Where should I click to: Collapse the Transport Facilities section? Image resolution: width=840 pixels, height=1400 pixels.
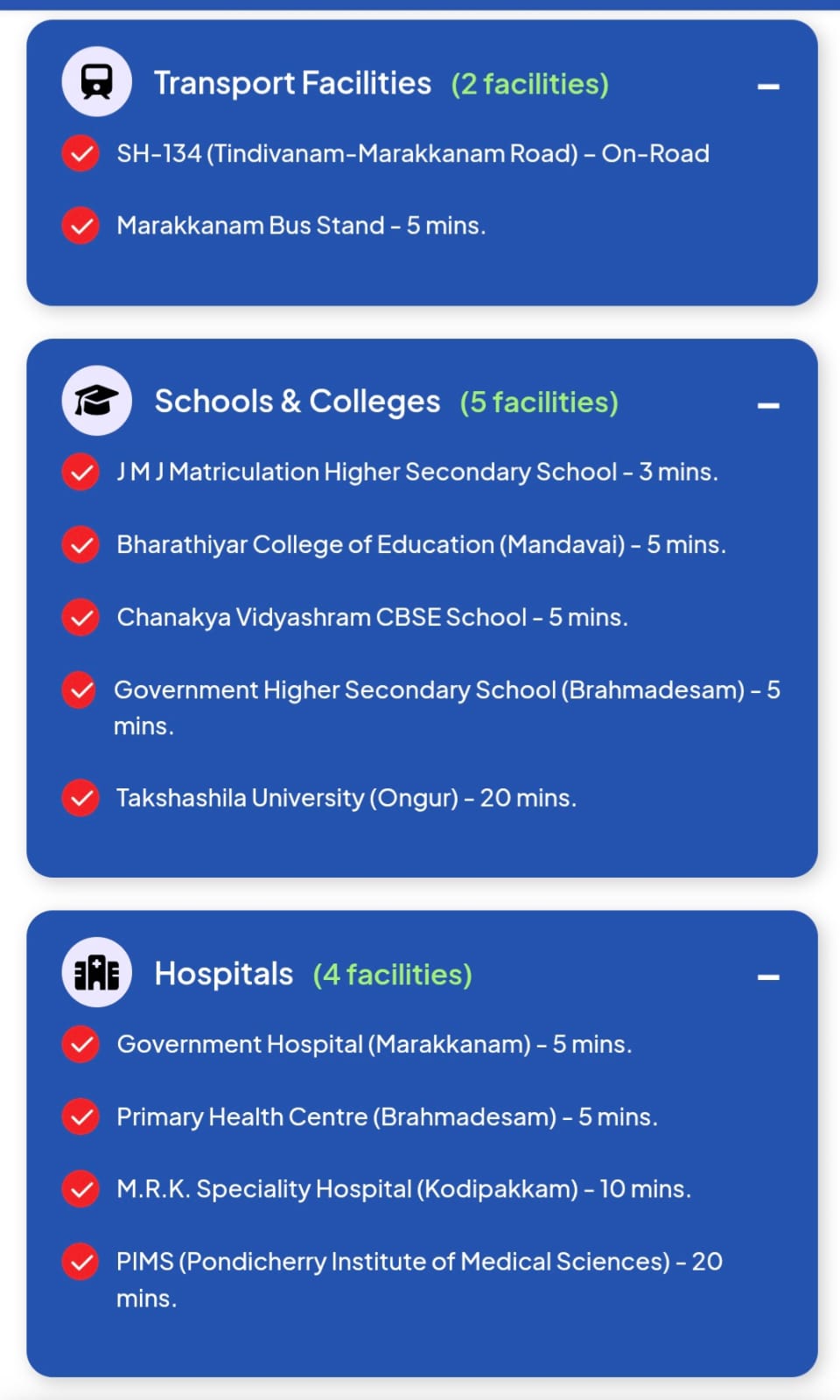pyautogui.click(x=768, y=86)
